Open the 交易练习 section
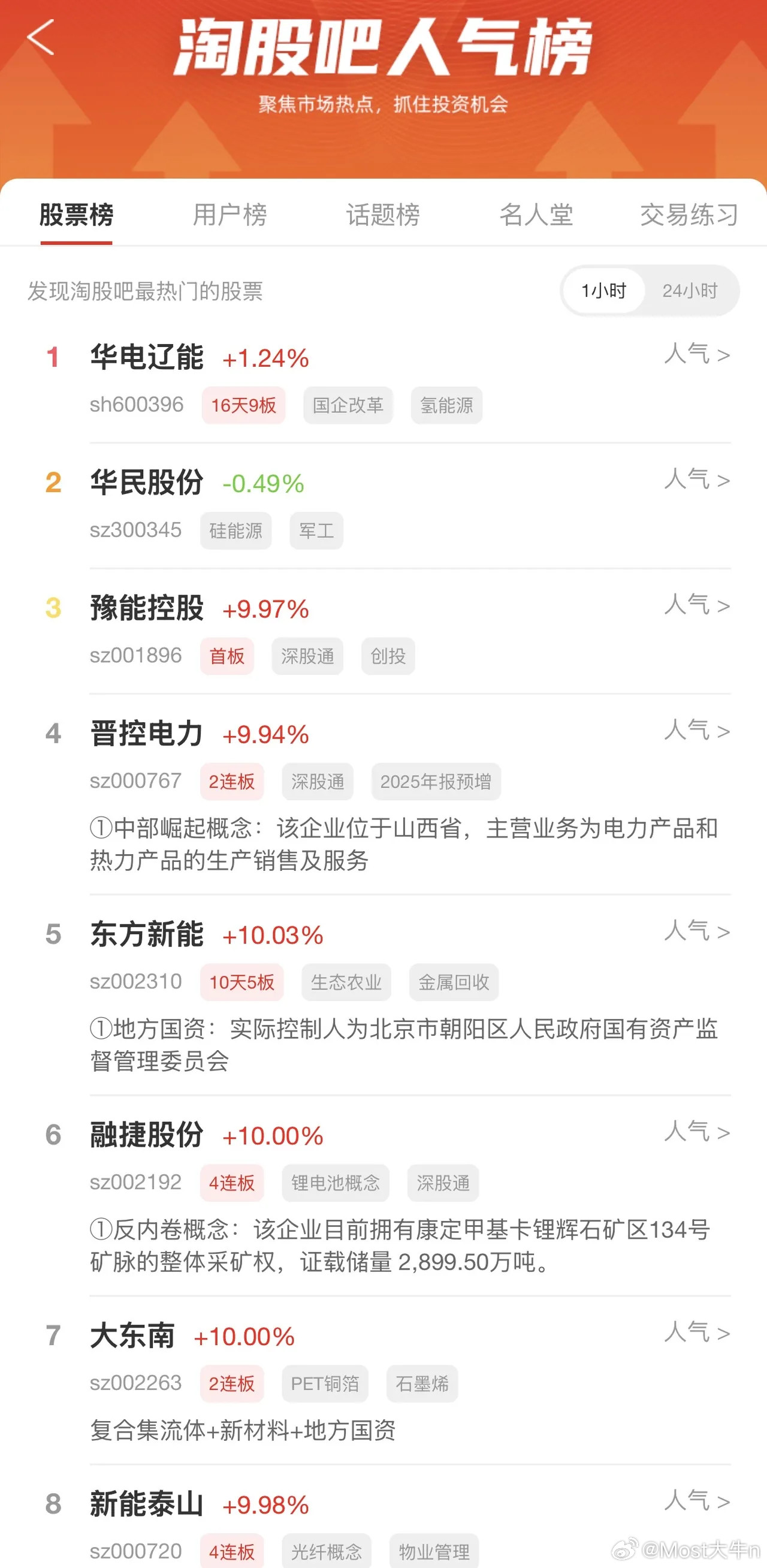The height and width of the screenshot is (1568, 767). click(x=689, y=214)
